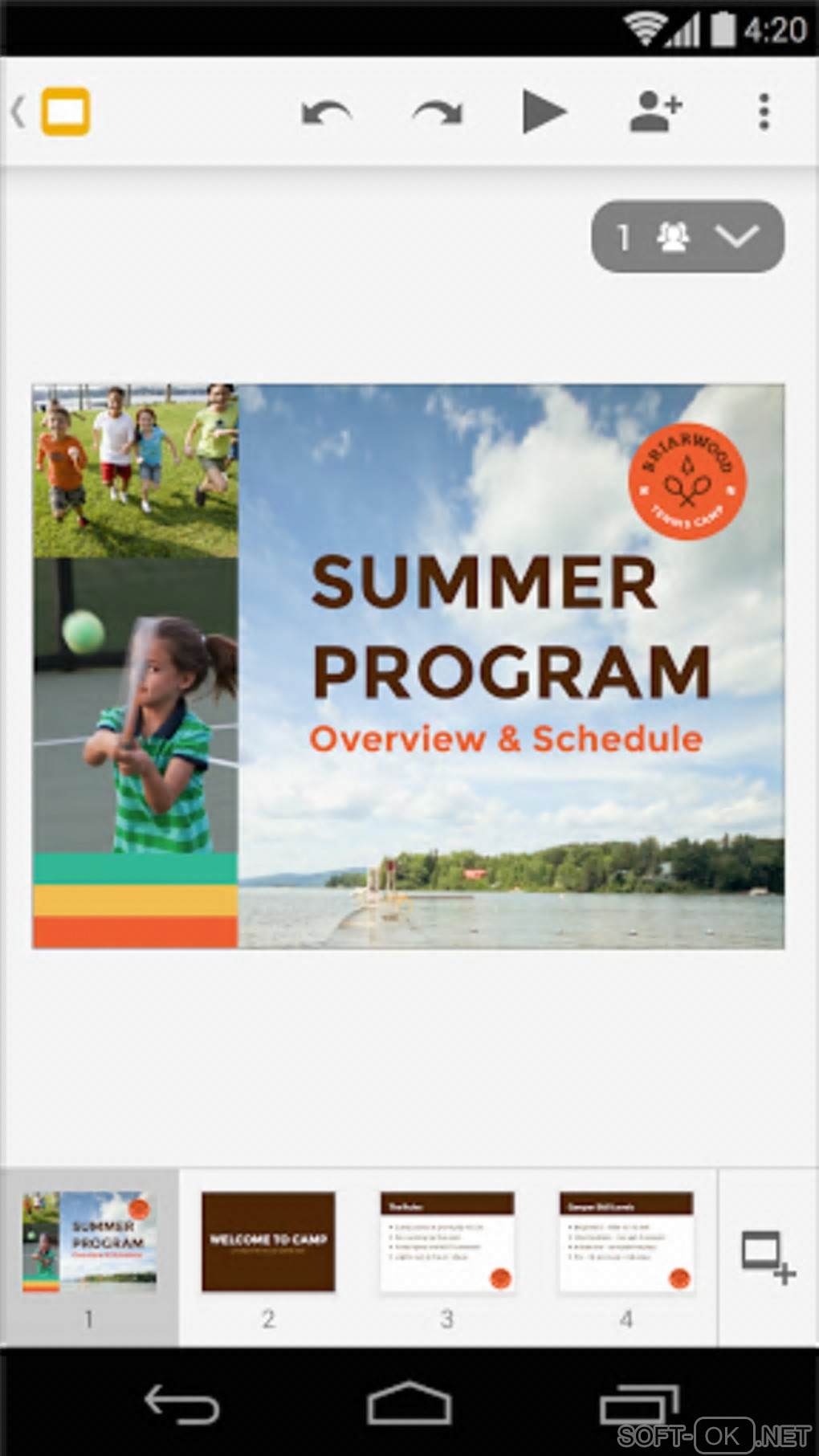819x1456 pixels.
Task: Expand the collaborators viewer dropdown
Action: coord(687,236)
